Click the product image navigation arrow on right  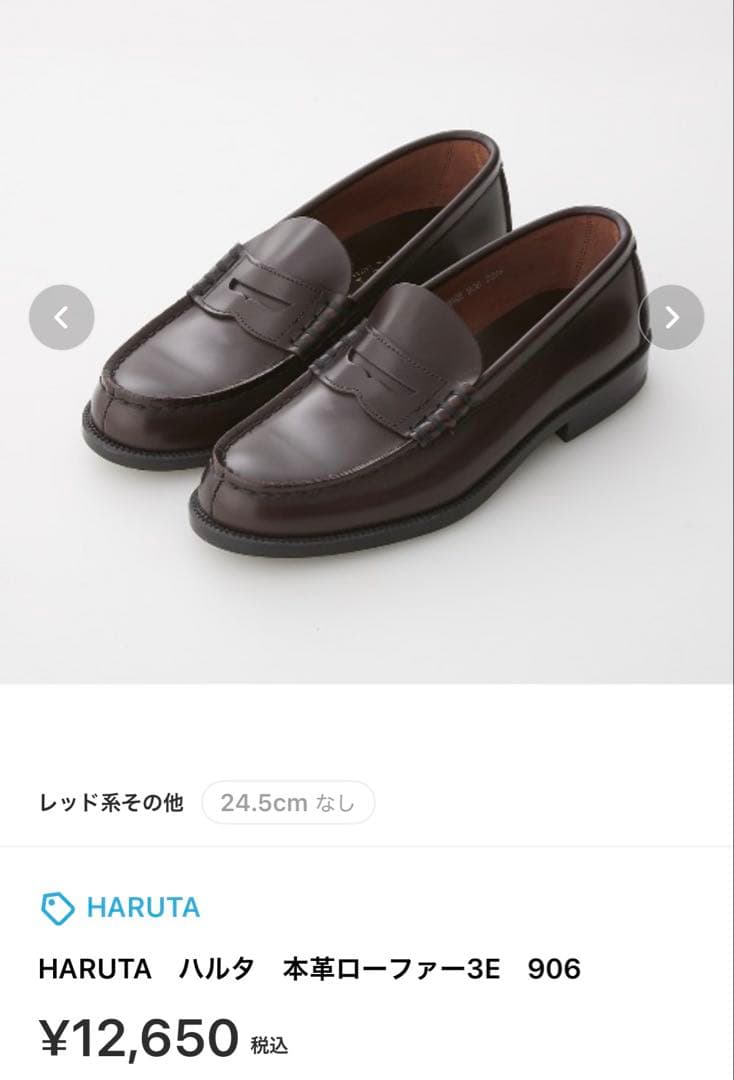(x=672, y=316)
